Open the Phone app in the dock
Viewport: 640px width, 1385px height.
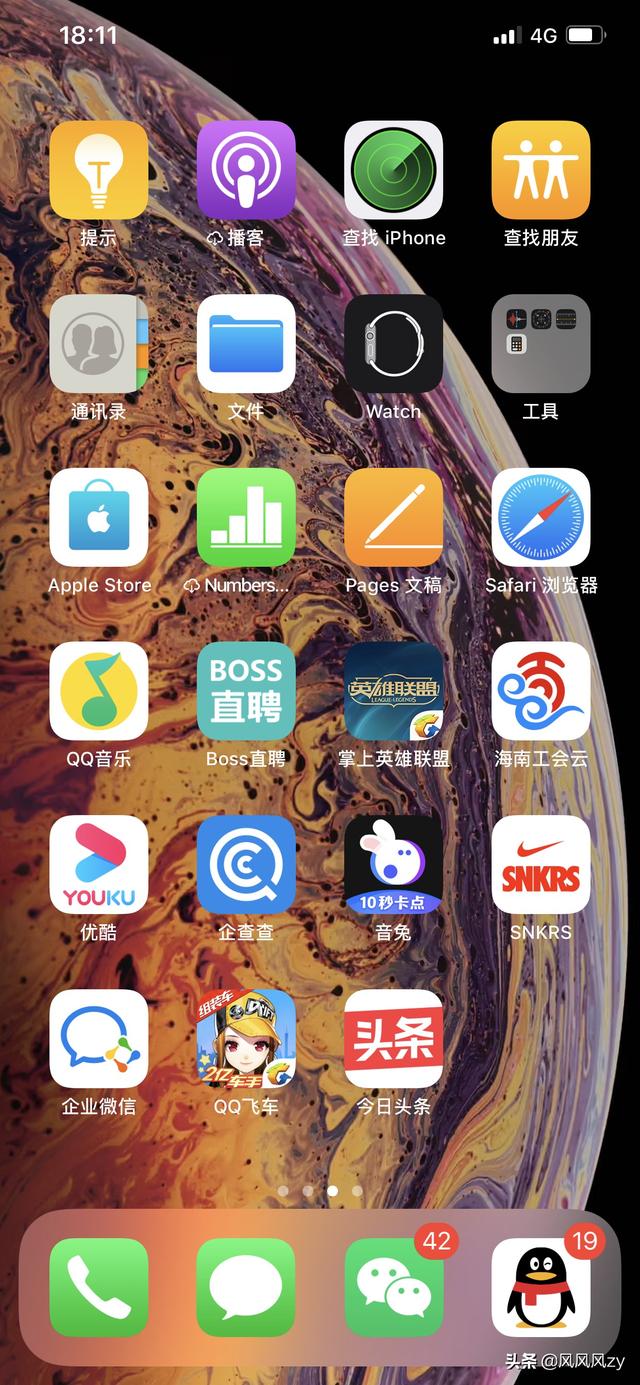[99, 1287]
